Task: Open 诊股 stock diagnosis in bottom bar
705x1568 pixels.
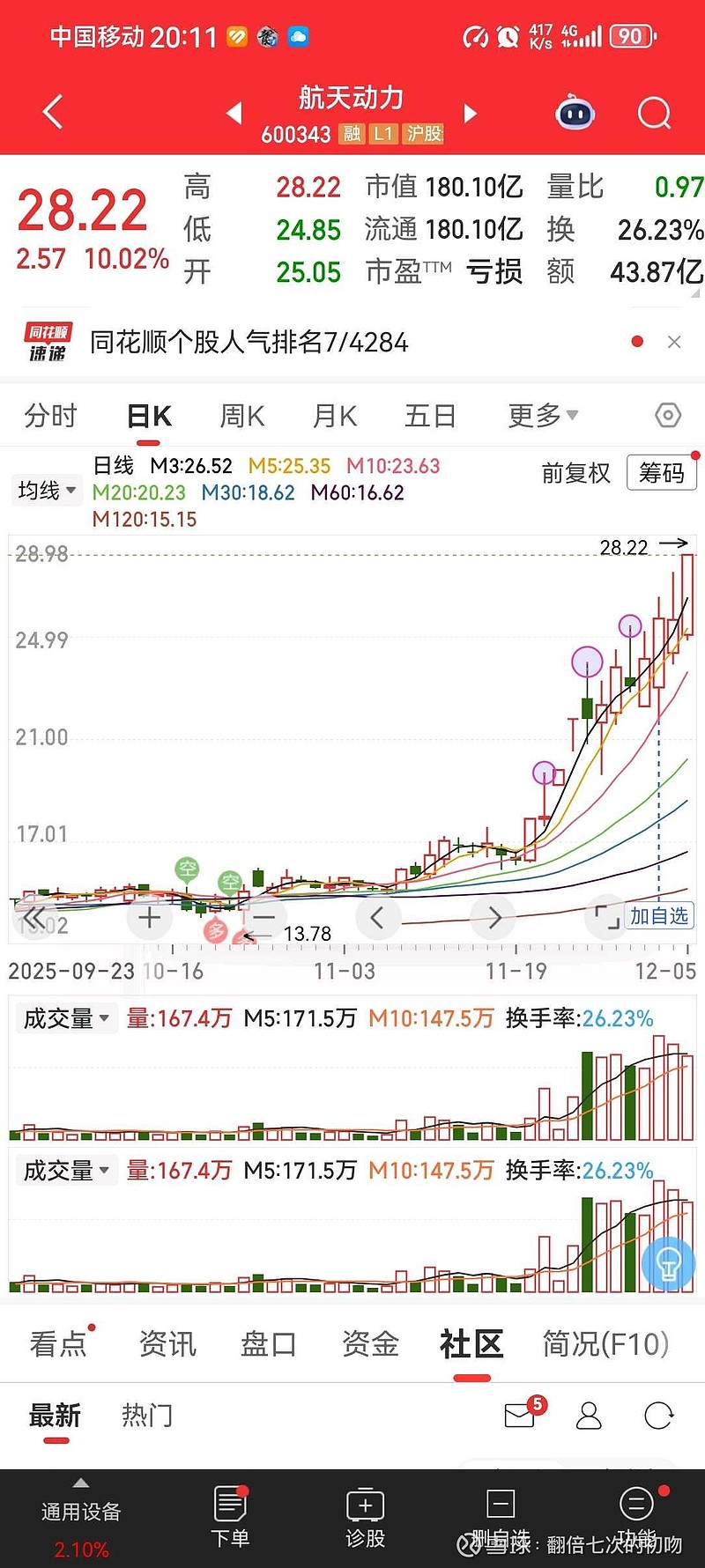Action: click(x=365, y=1513)
